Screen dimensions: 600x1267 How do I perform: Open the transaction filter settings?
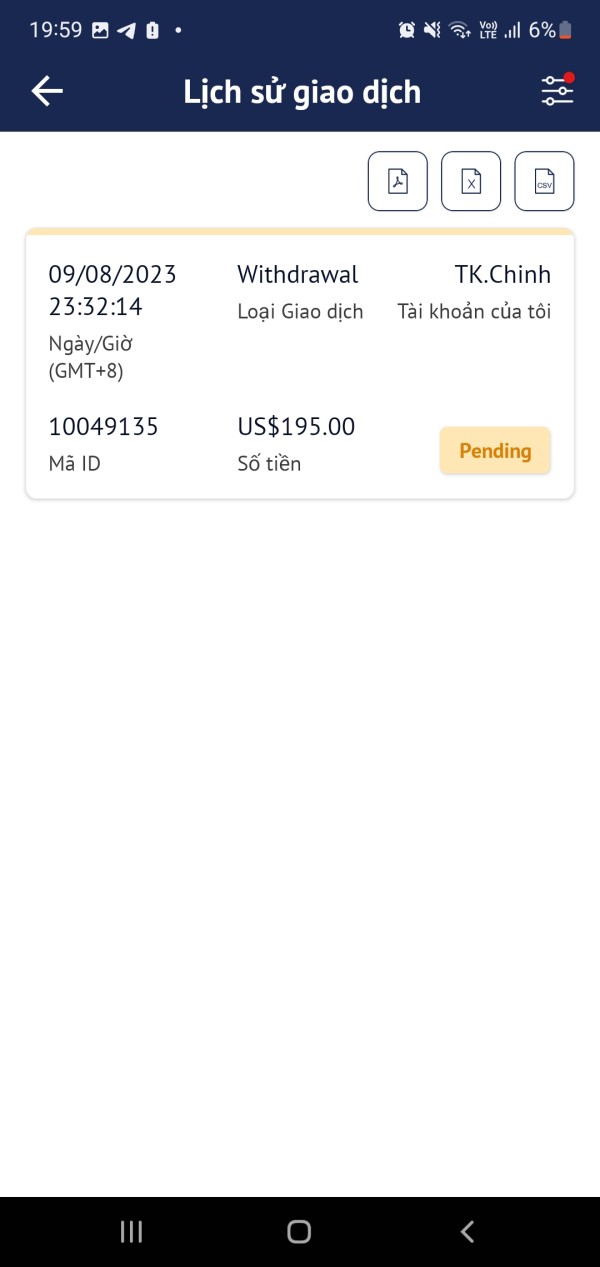point(557,91)
